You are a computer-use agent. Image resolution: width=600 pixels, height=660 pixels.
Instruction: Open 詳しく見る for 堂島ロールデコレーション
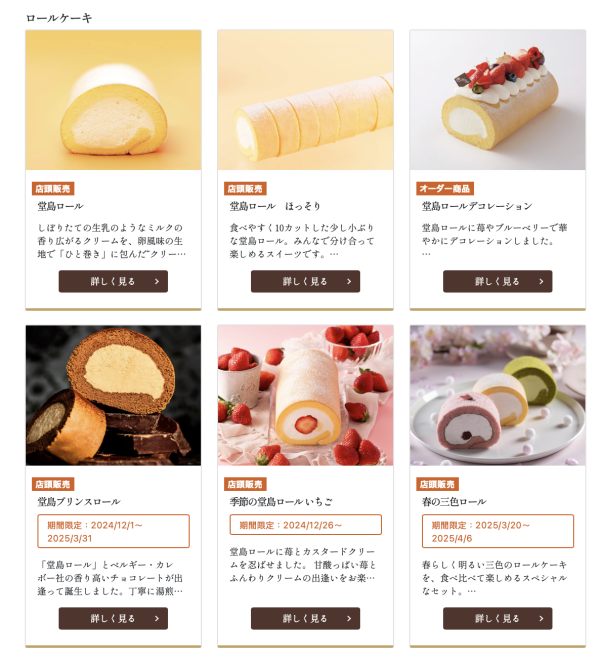(x=497, y=281)
